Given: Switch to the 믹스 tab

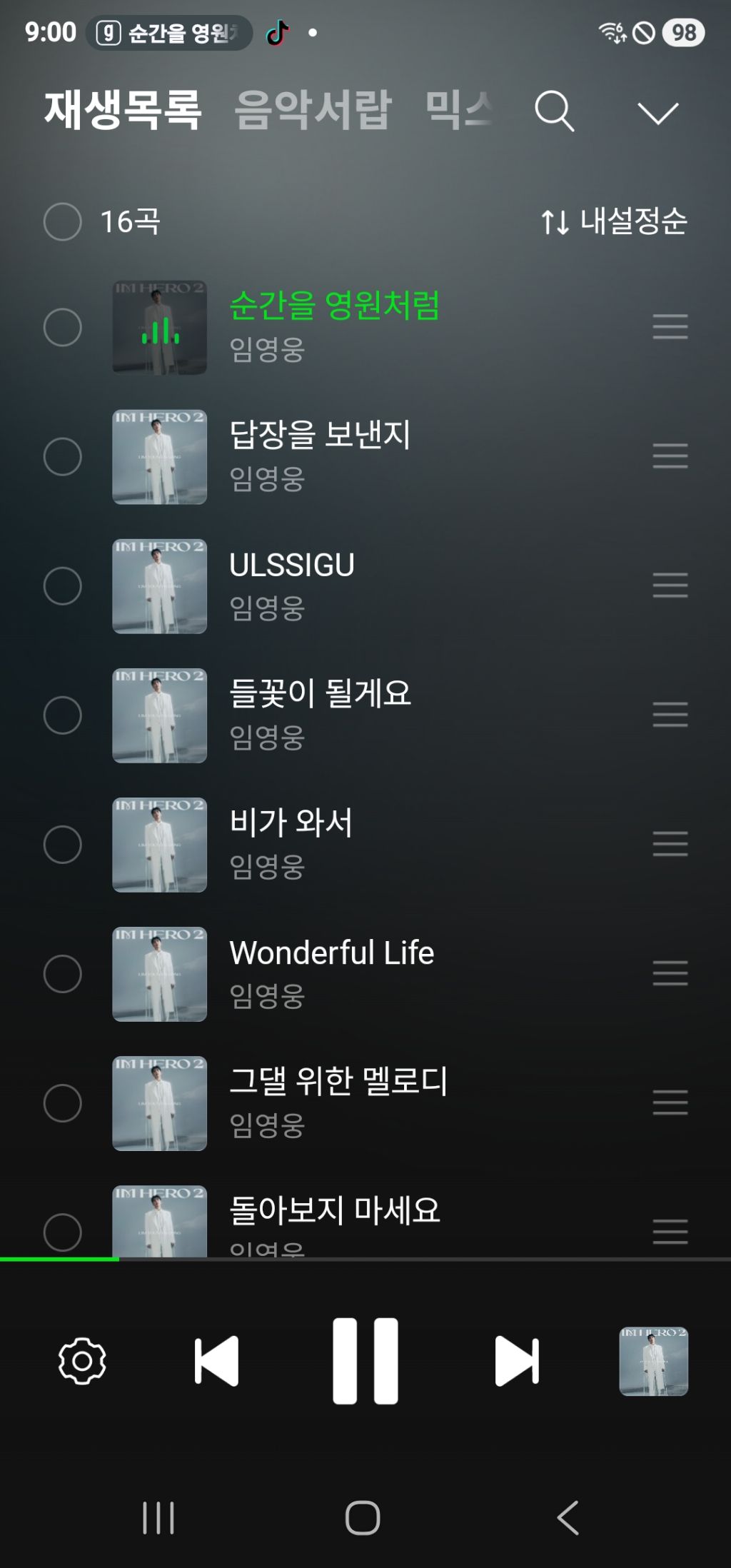Looking at the screenshot, I should click(x=458, y=111).
